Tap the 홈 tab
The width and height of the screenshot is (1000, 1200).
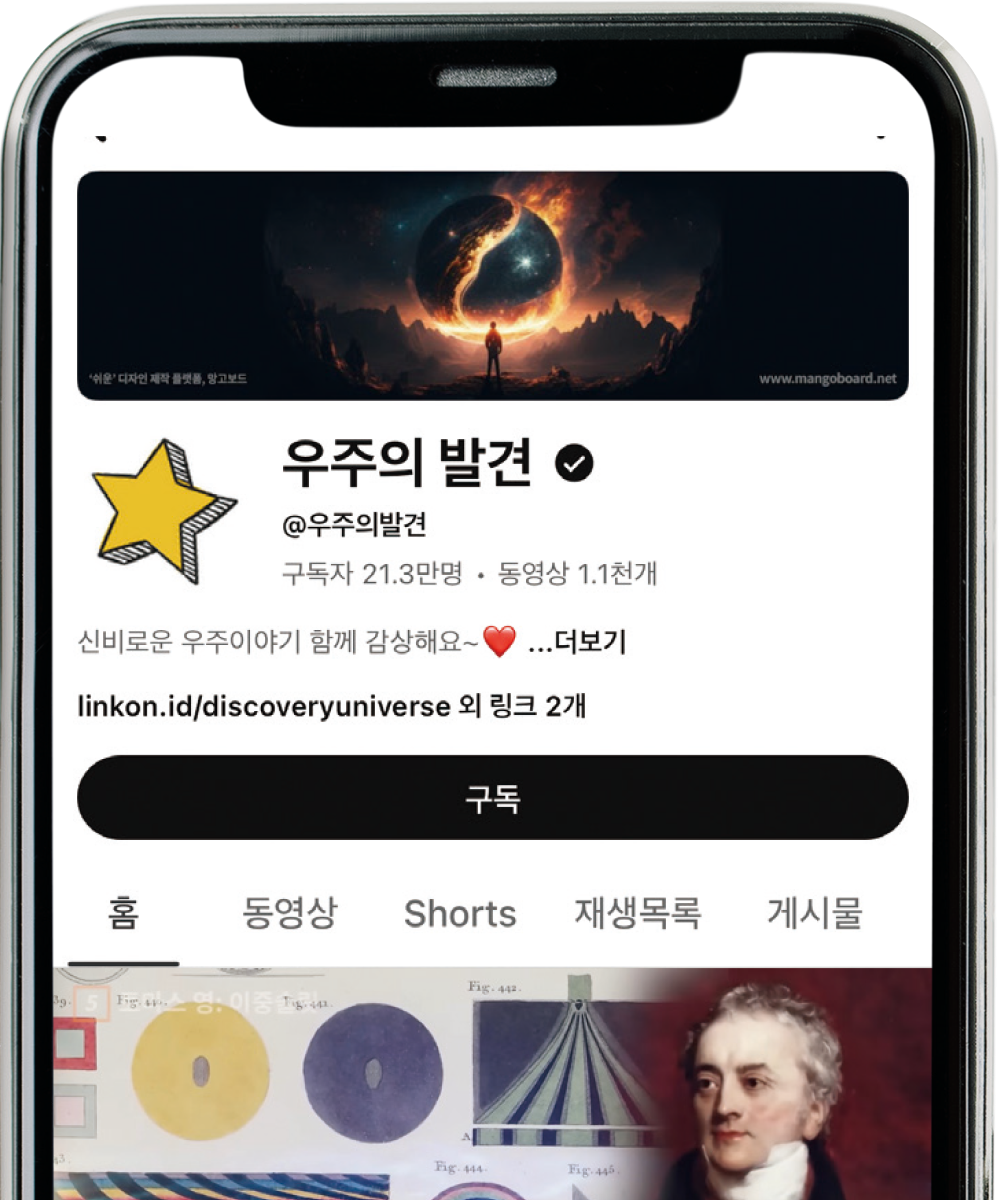(x=123, y=913)
